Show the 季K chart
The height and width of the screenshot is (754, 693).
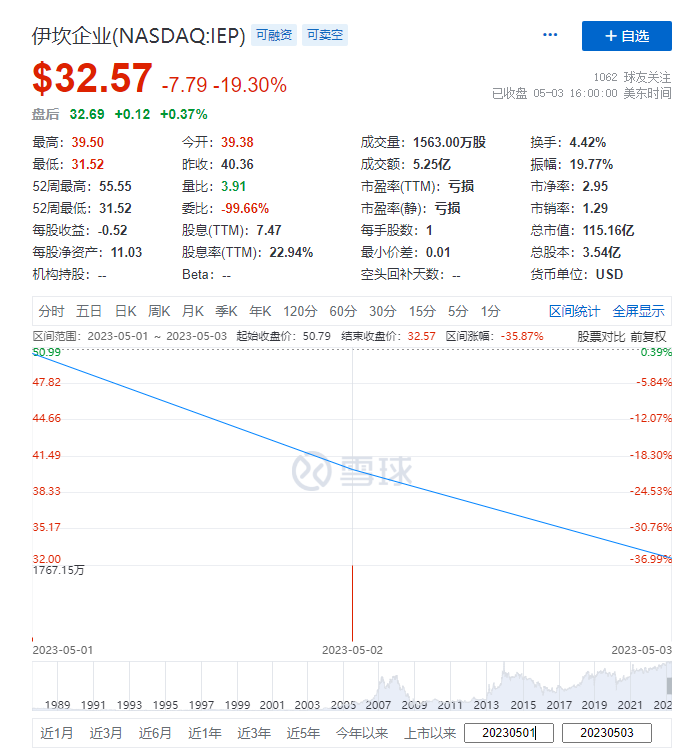pyautogui.click(x=227, y=311)
